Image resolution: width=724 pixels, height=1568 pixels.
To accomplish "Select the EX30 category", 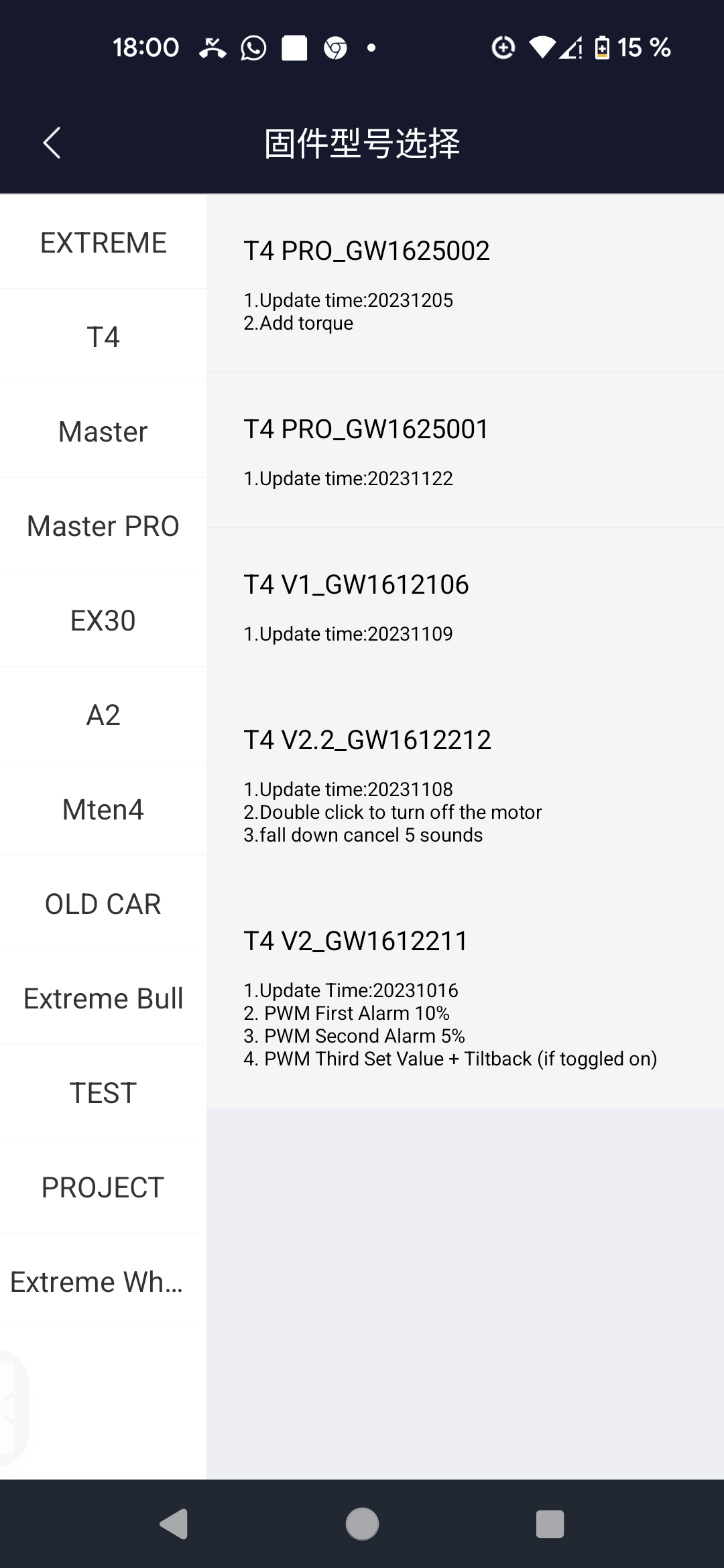I will pos(103,620).
